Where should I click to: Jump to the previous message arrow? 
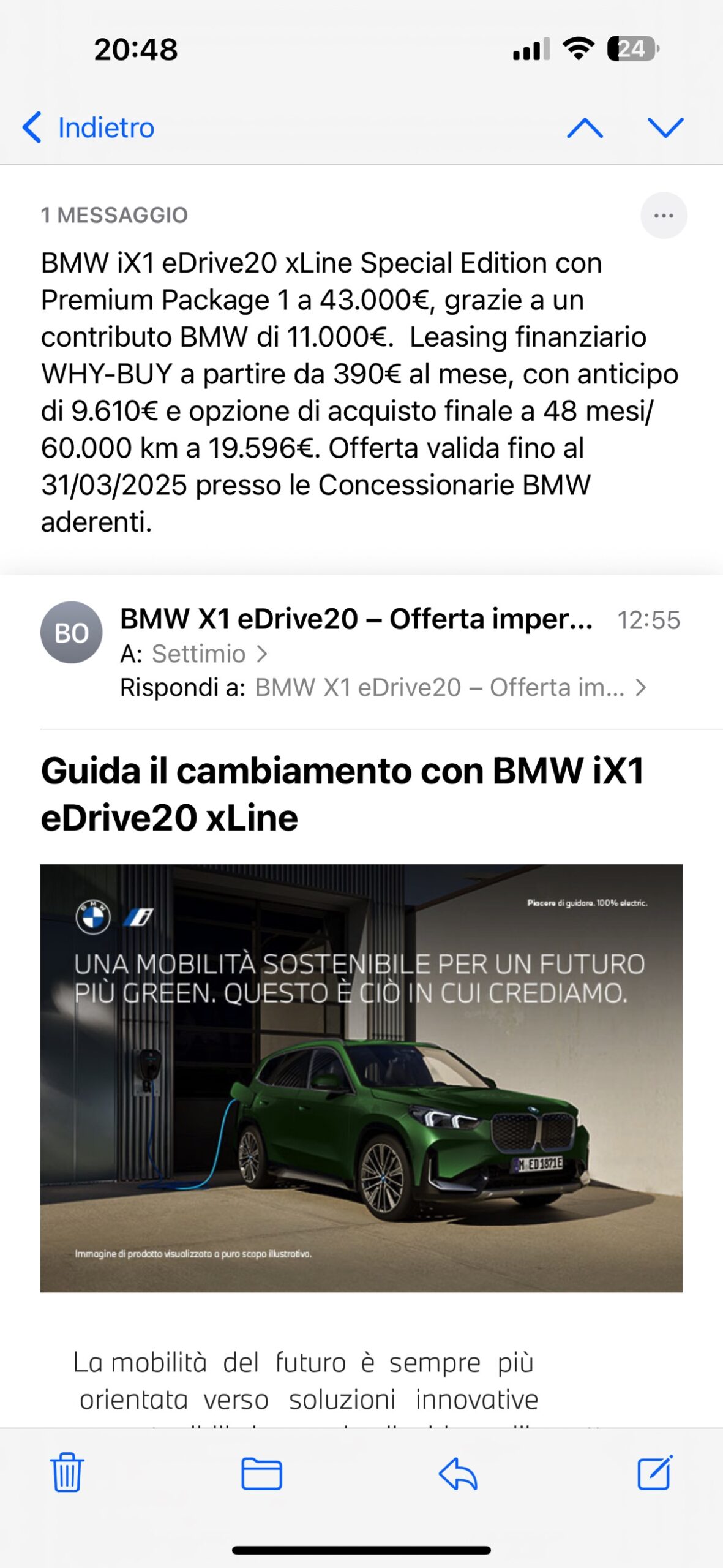[585, 128]
